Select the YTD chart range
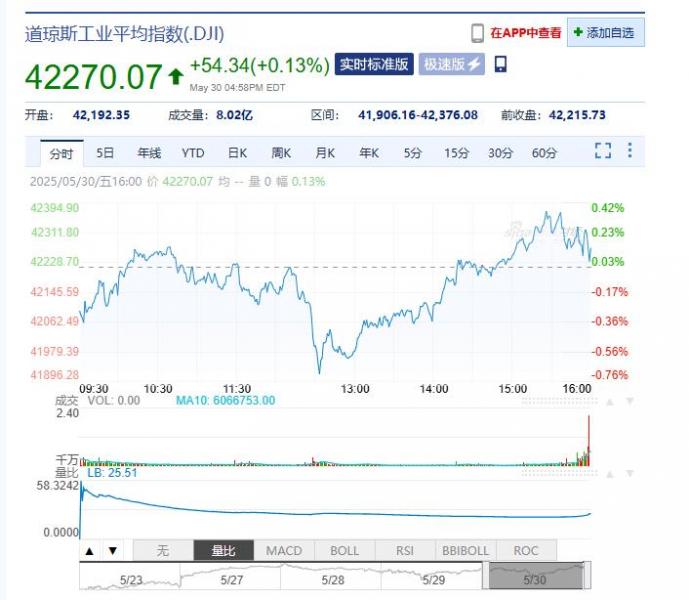Screen dimensions: 689x600 (193, 153)
